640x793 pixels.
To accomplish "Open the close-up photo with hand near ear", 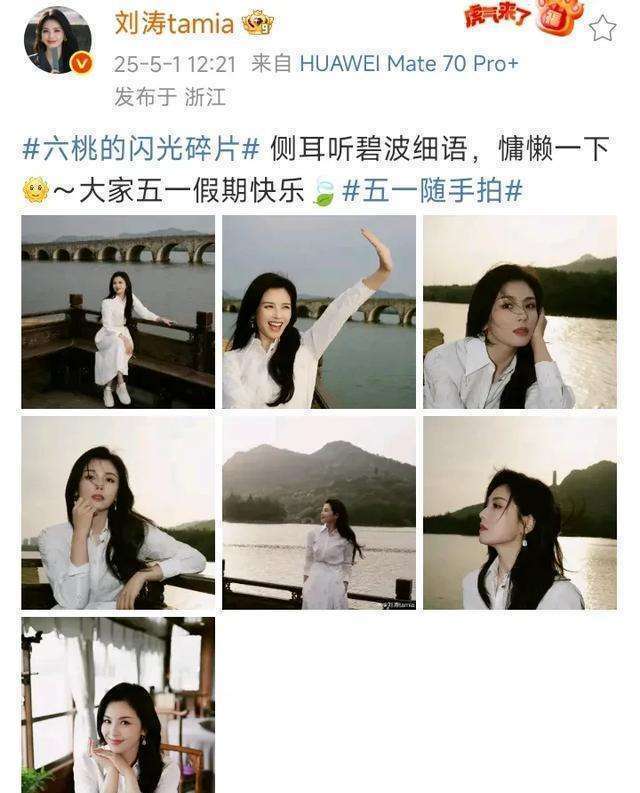I will click(x=519, y=311).
